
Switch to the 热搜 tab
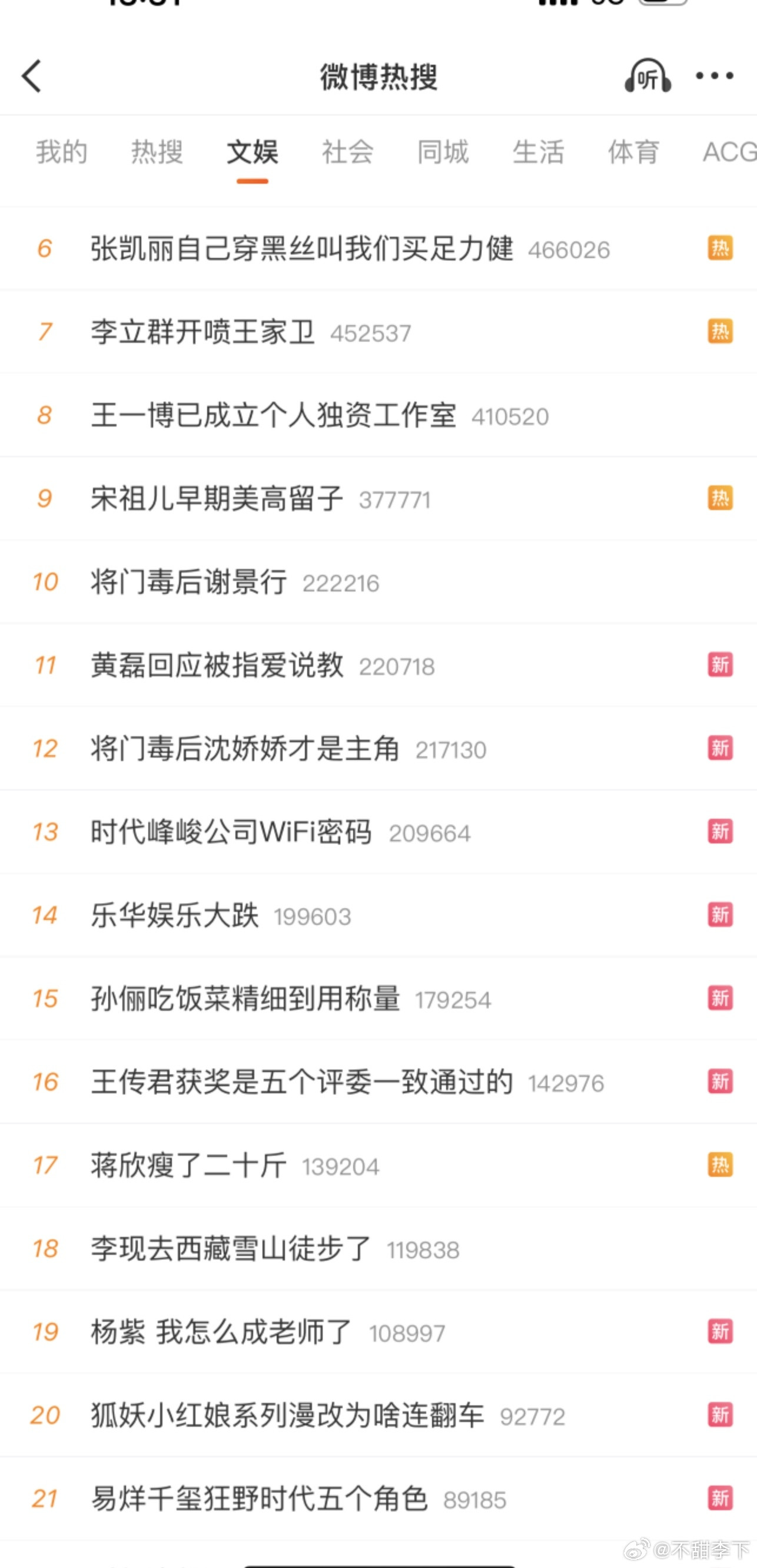pos(157,153)
